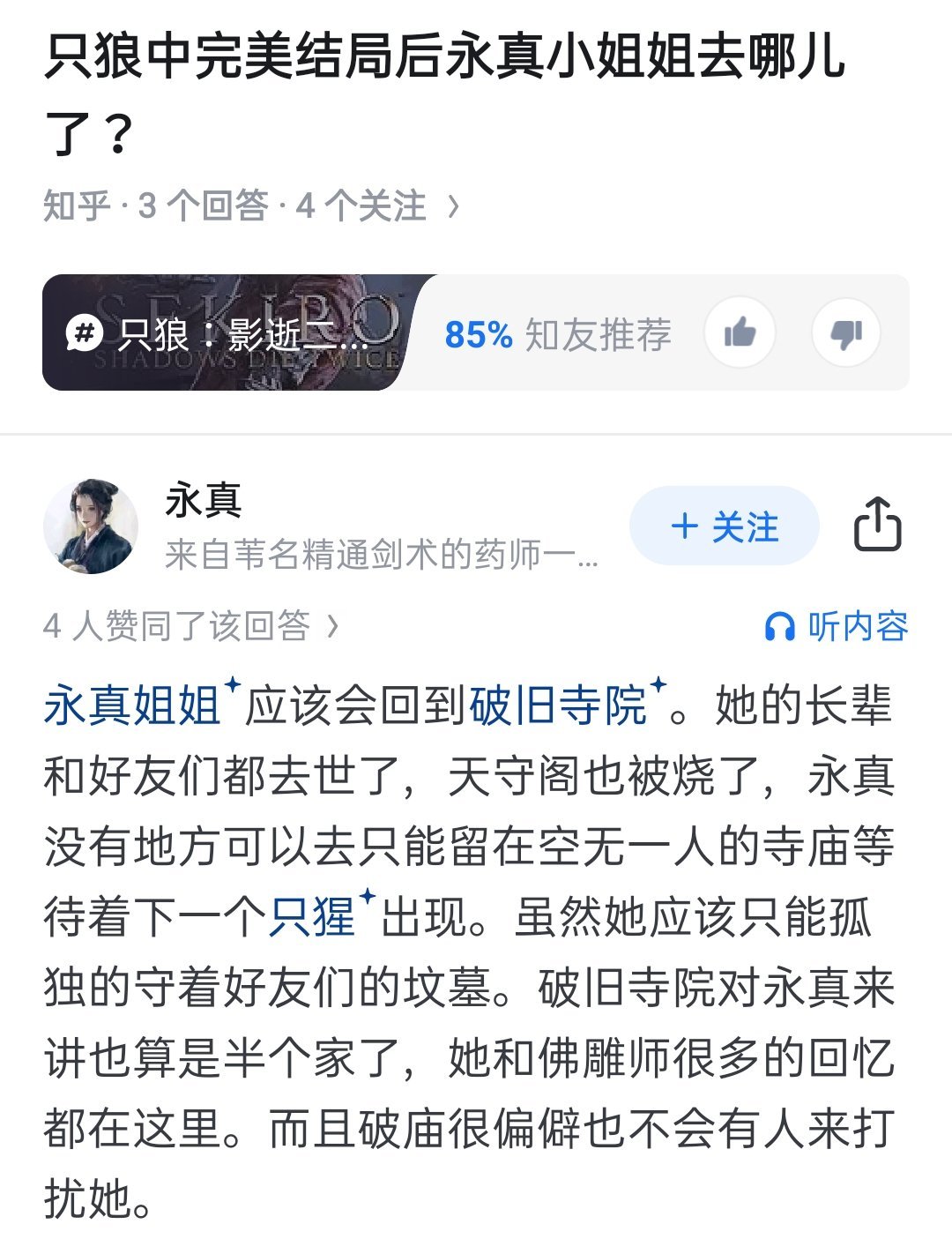Listen to the answer with 听内容
Image resolution: width=952 pixels, height=1239 pixels.
(x=836, y=626)
